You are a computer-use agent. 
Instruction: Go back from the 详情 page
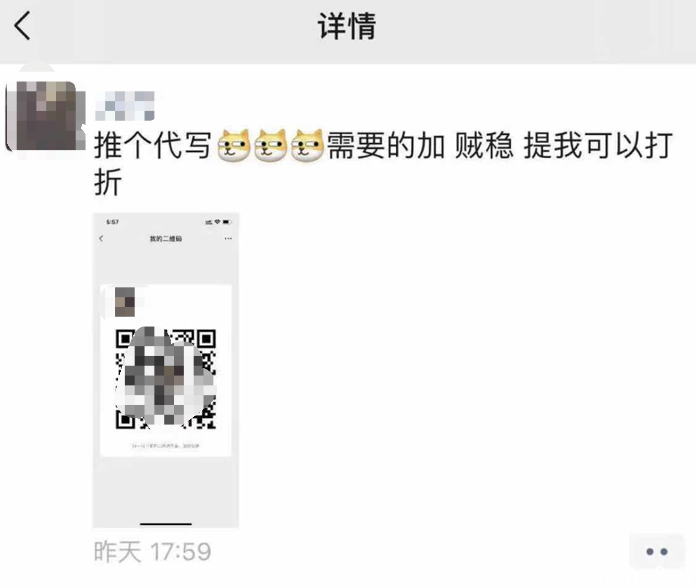pos(23,27)
